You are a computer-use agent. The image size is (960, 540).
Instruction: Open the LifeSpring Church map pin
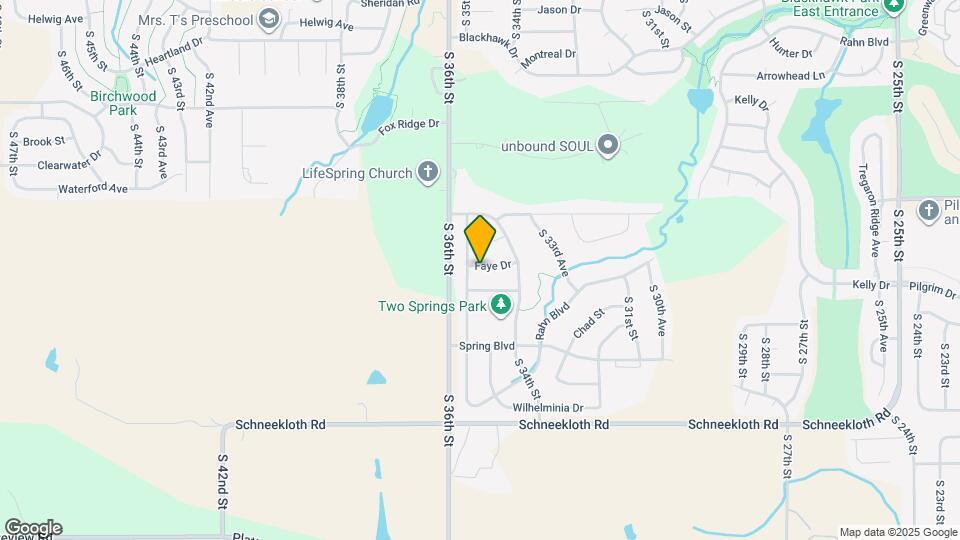coord(428,173)
